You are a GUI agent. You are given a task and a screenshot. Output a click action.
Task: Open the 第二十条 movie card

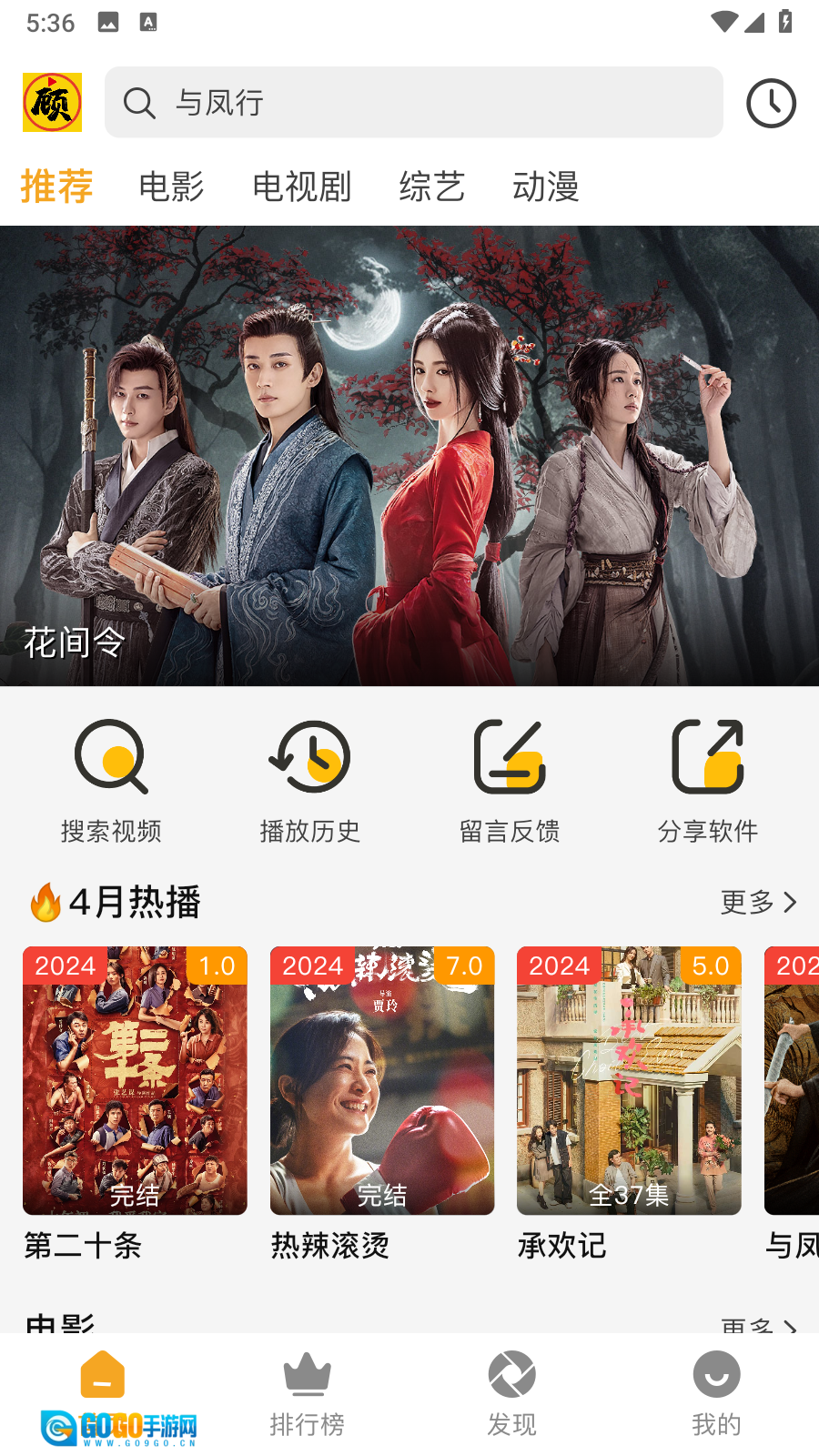135,1081
